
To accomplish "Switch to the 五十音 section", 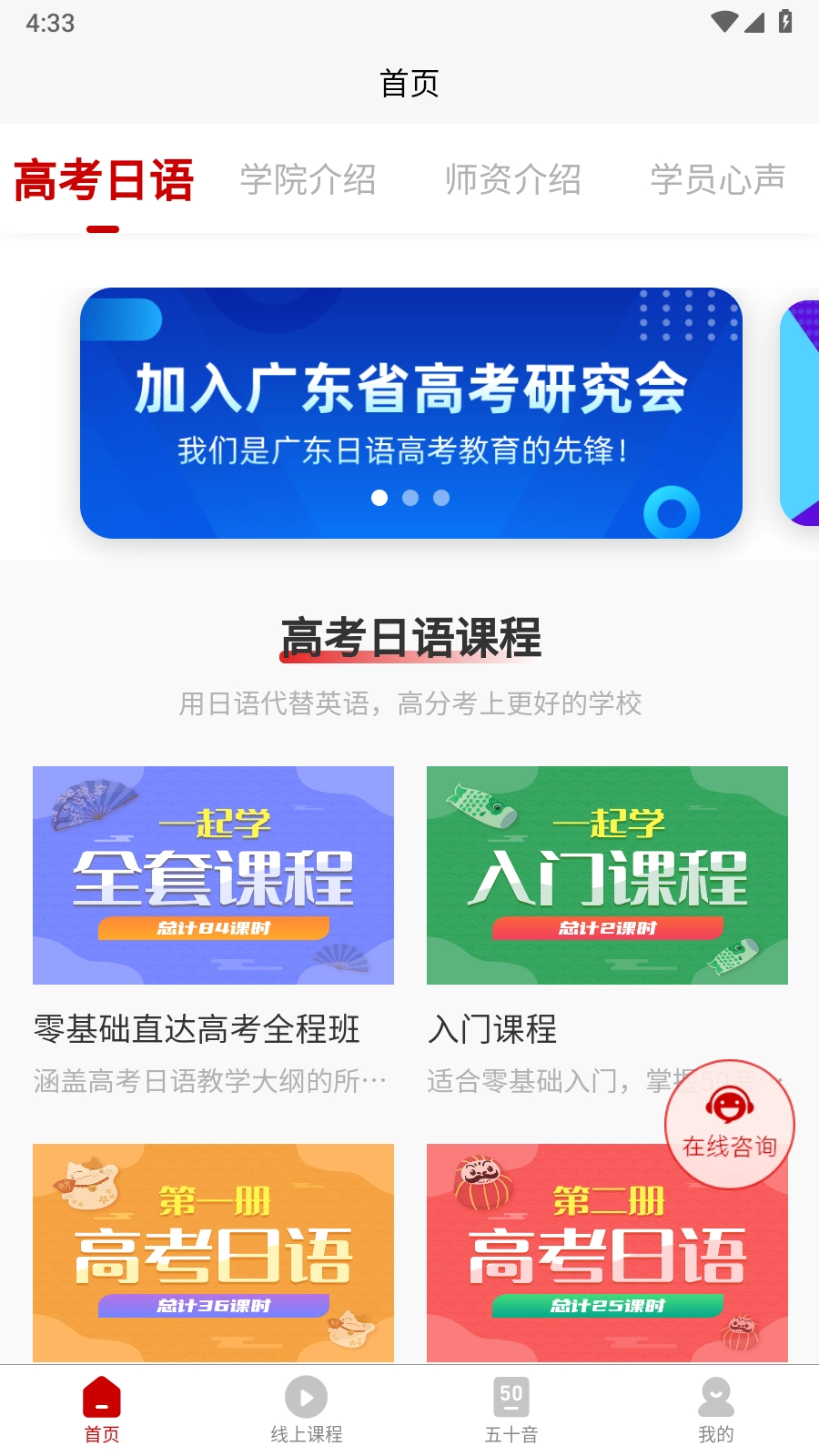I will coord(511,1409).
